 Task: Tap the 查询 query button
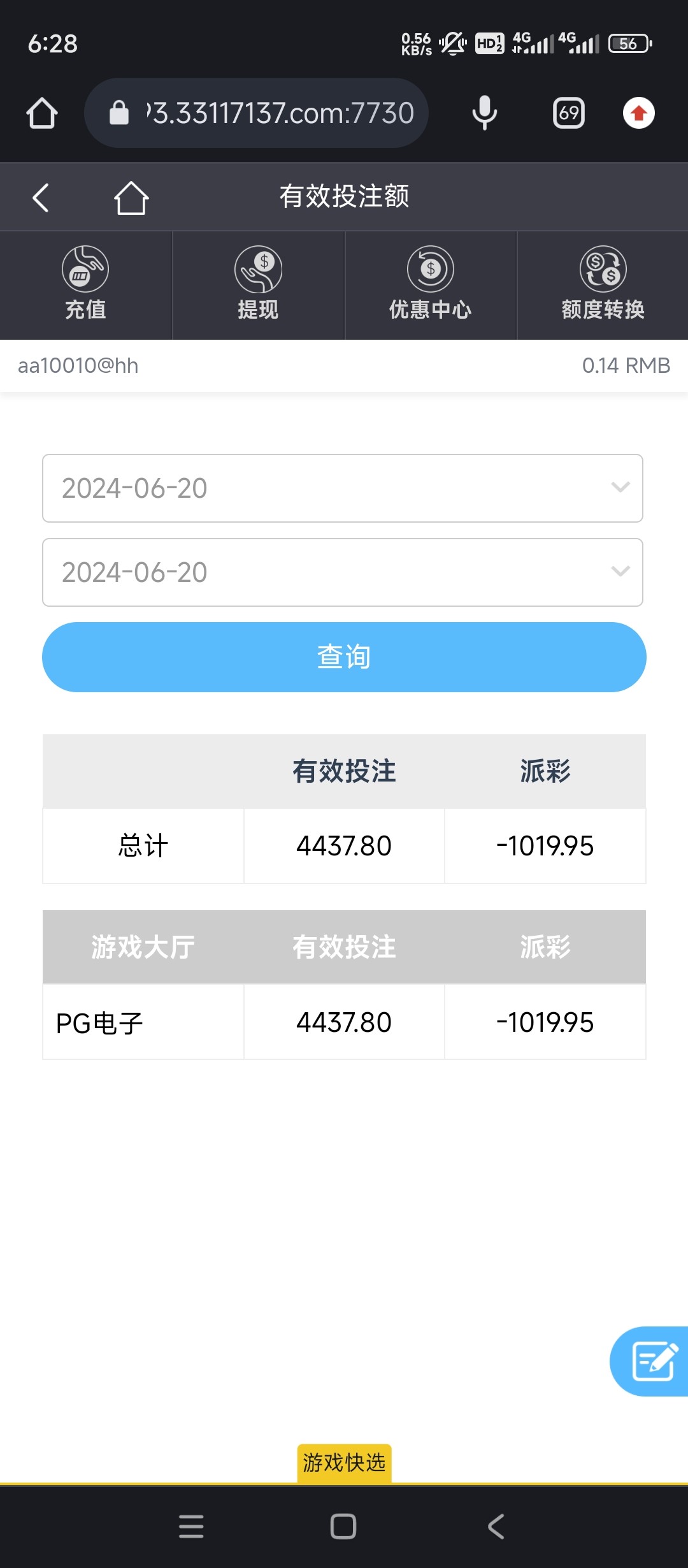point(344,657)
